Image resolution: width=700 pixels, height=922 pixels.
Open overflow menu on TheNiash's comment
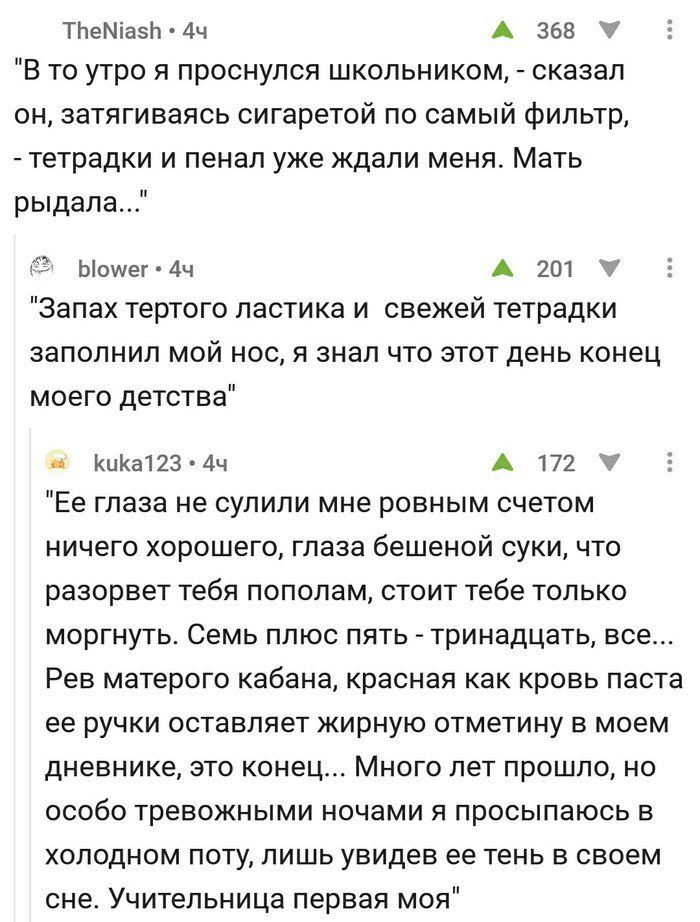click(670, 31)
